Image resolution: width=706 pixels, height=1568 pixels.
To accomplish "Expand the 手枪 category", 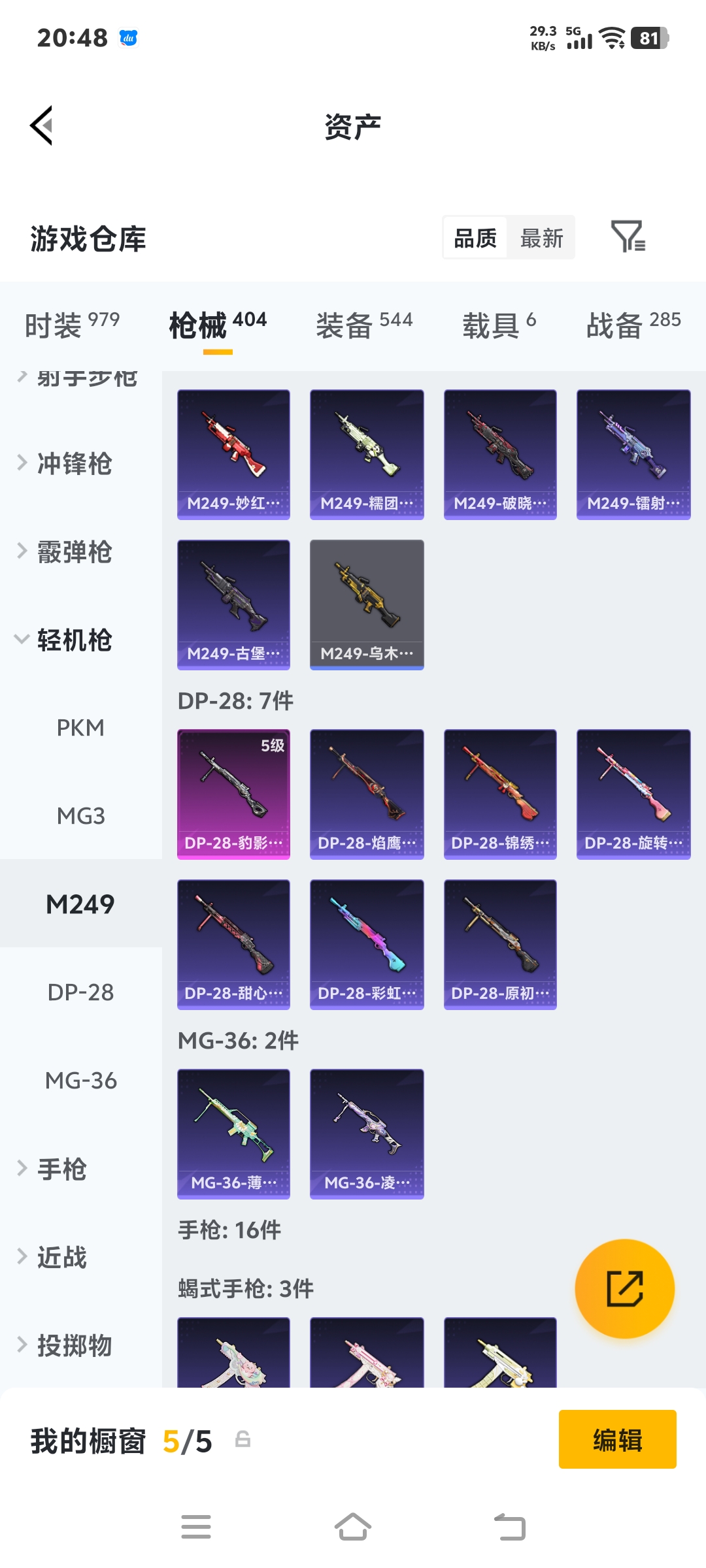I will tap(61, 1169).
